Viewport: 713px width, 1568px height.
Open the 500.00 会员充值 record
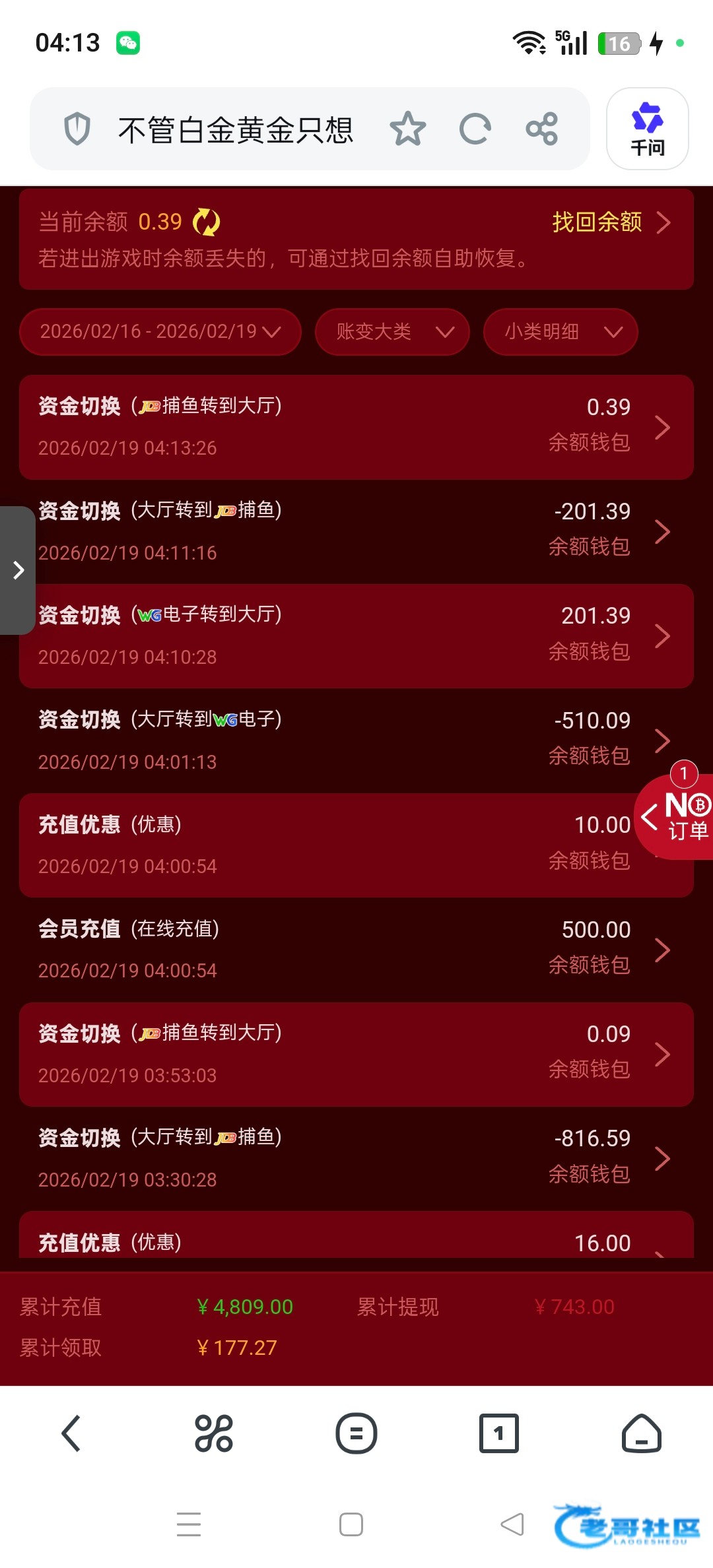(356, 950)
